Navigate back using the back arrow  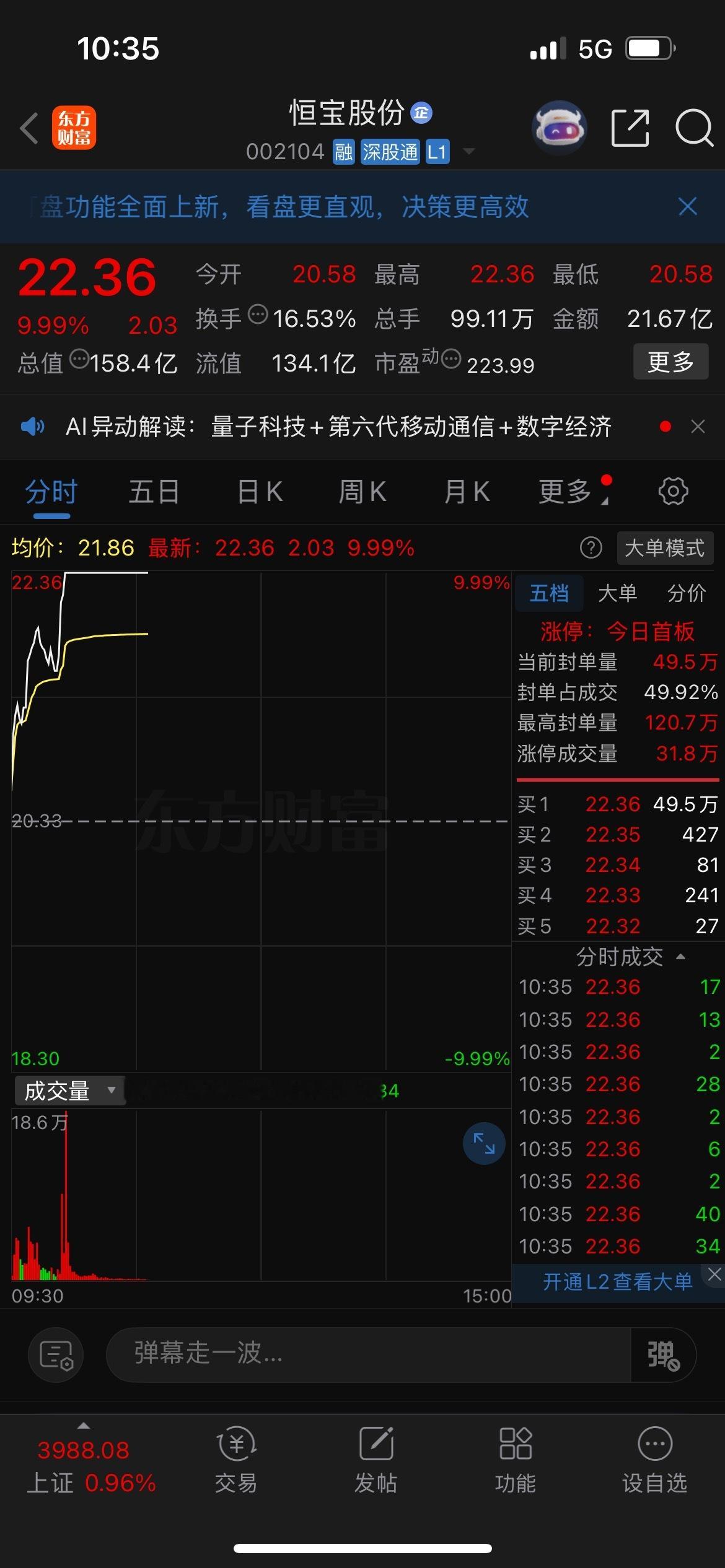tap(28, 127)
